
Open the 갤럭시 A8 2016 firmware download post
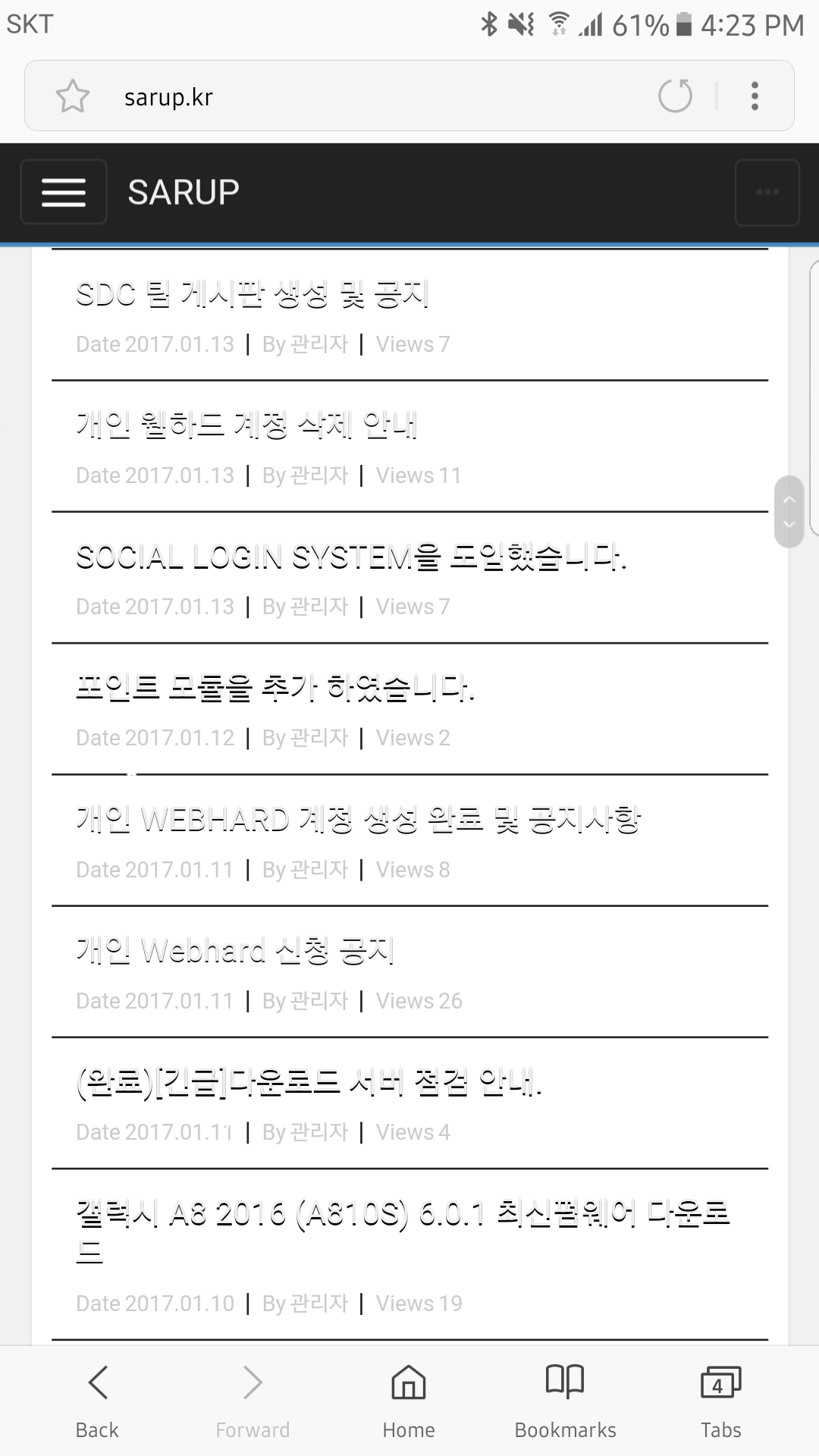pos(402,1214)
